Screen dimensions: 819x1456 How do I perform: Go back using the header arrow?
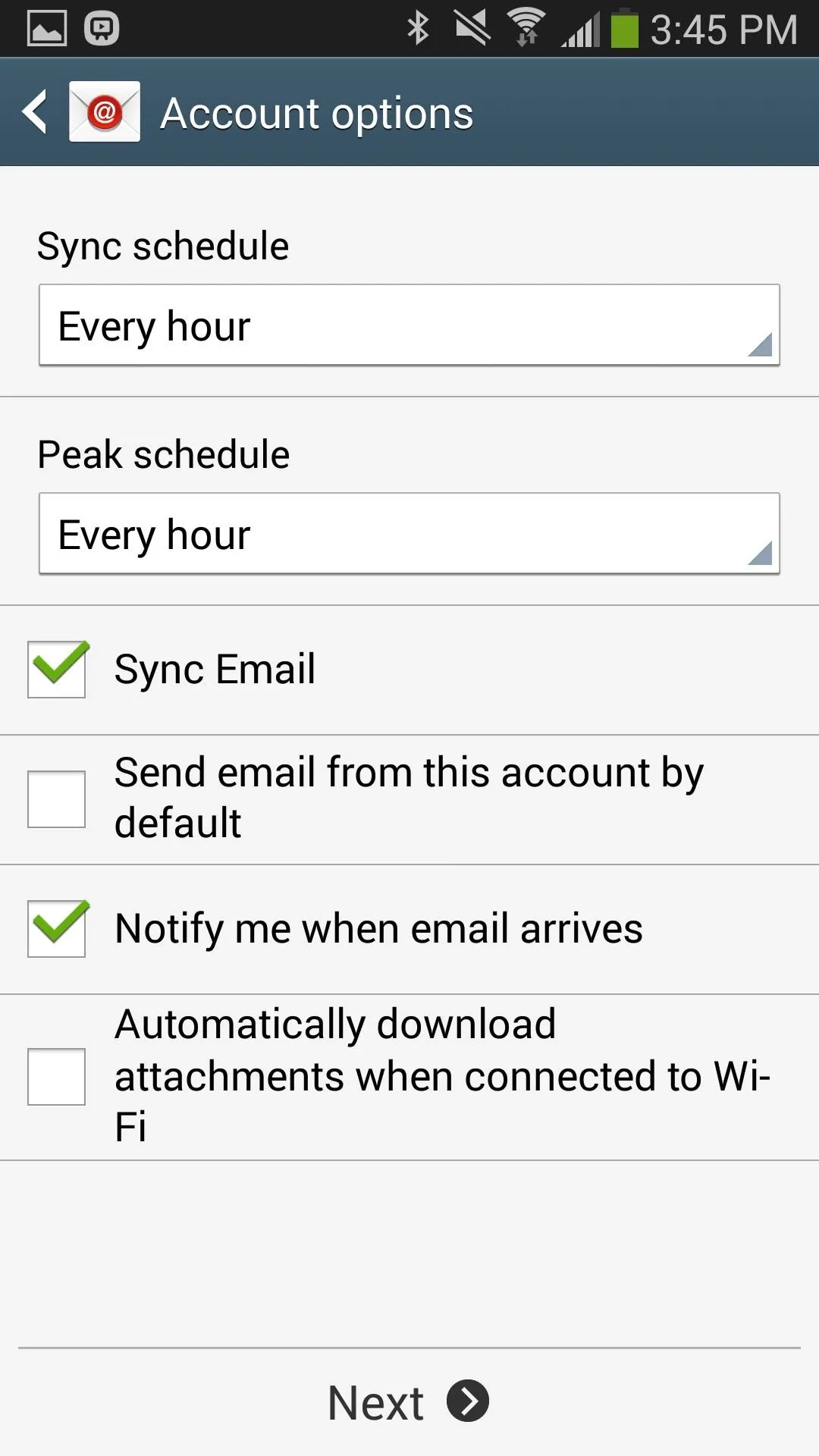point(35,112)
